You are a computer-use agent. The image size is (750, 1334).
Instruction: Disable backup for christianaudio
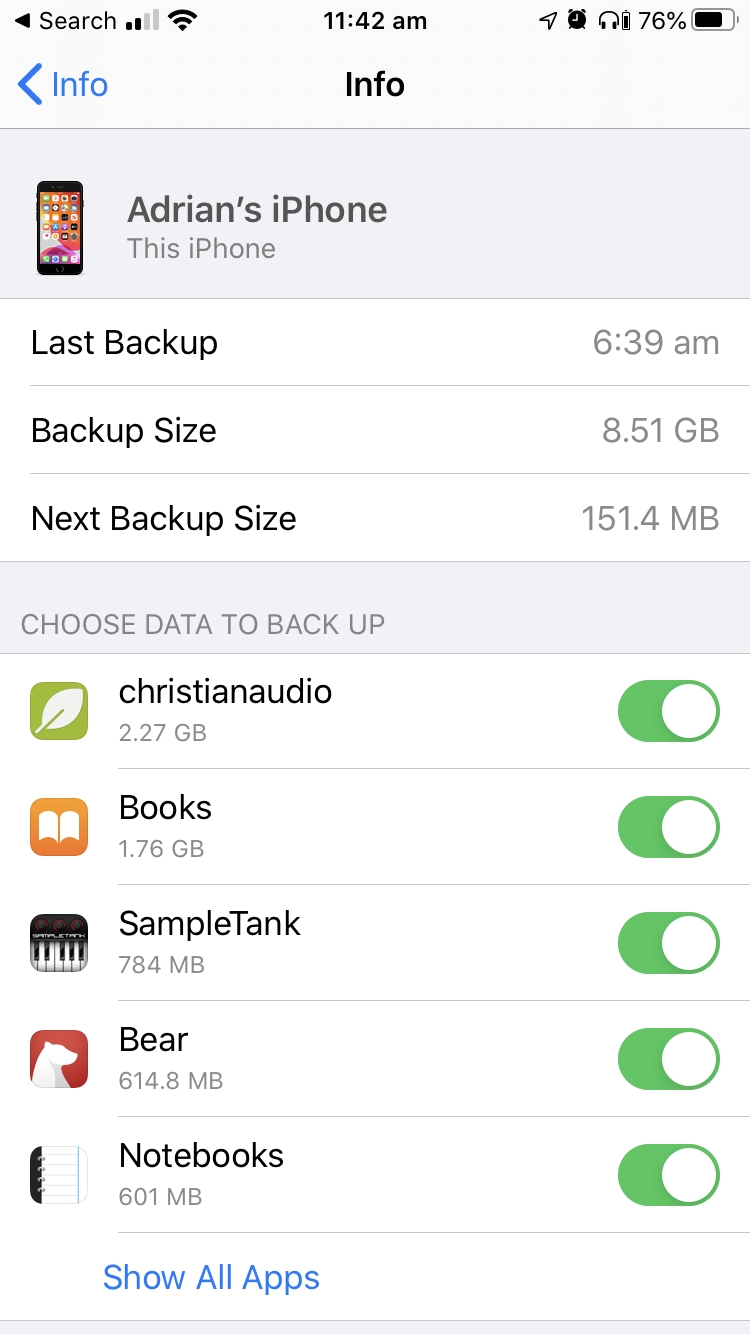[669, 711]
